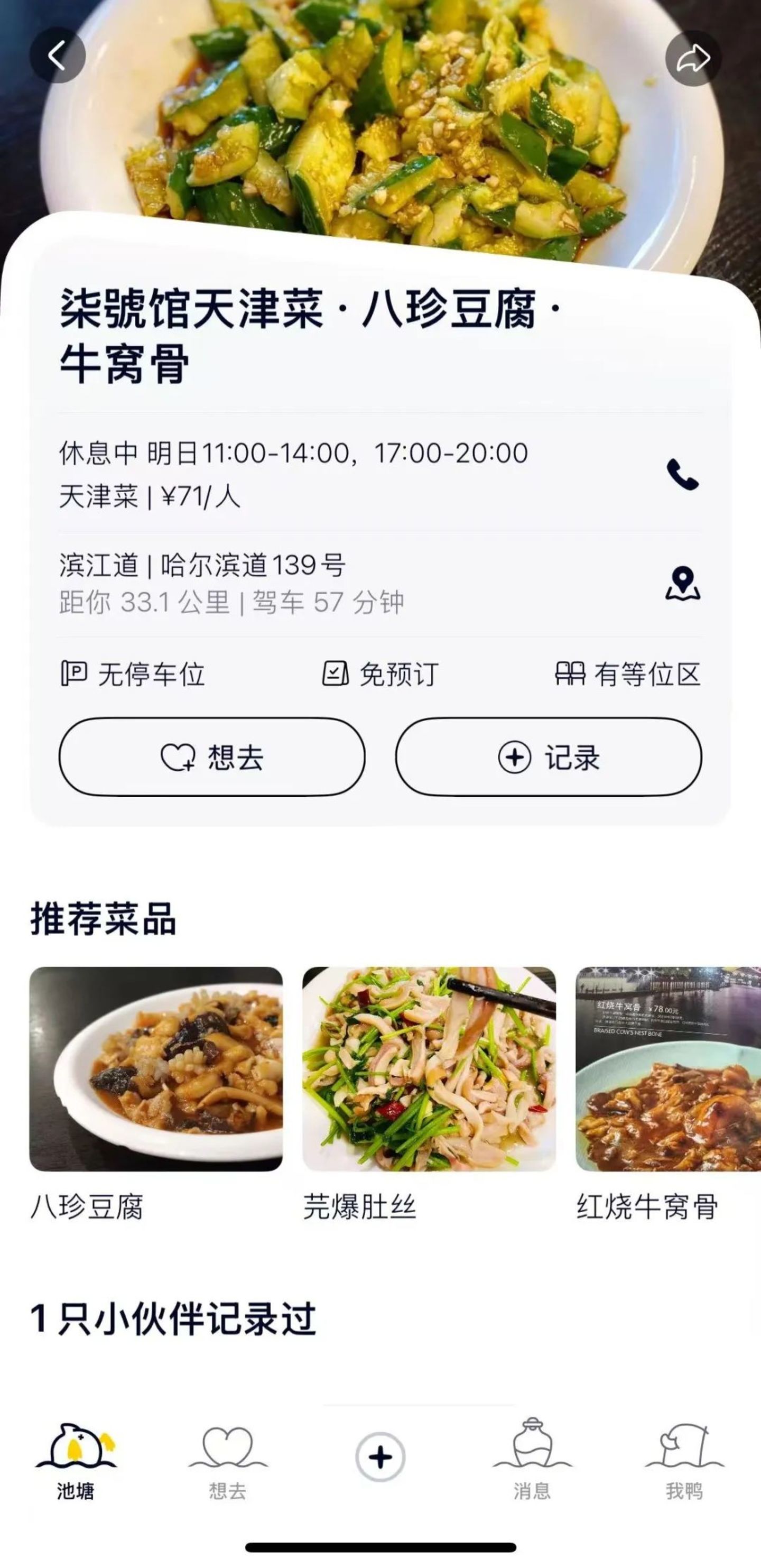Share this restaurant page

pos(693,59)
